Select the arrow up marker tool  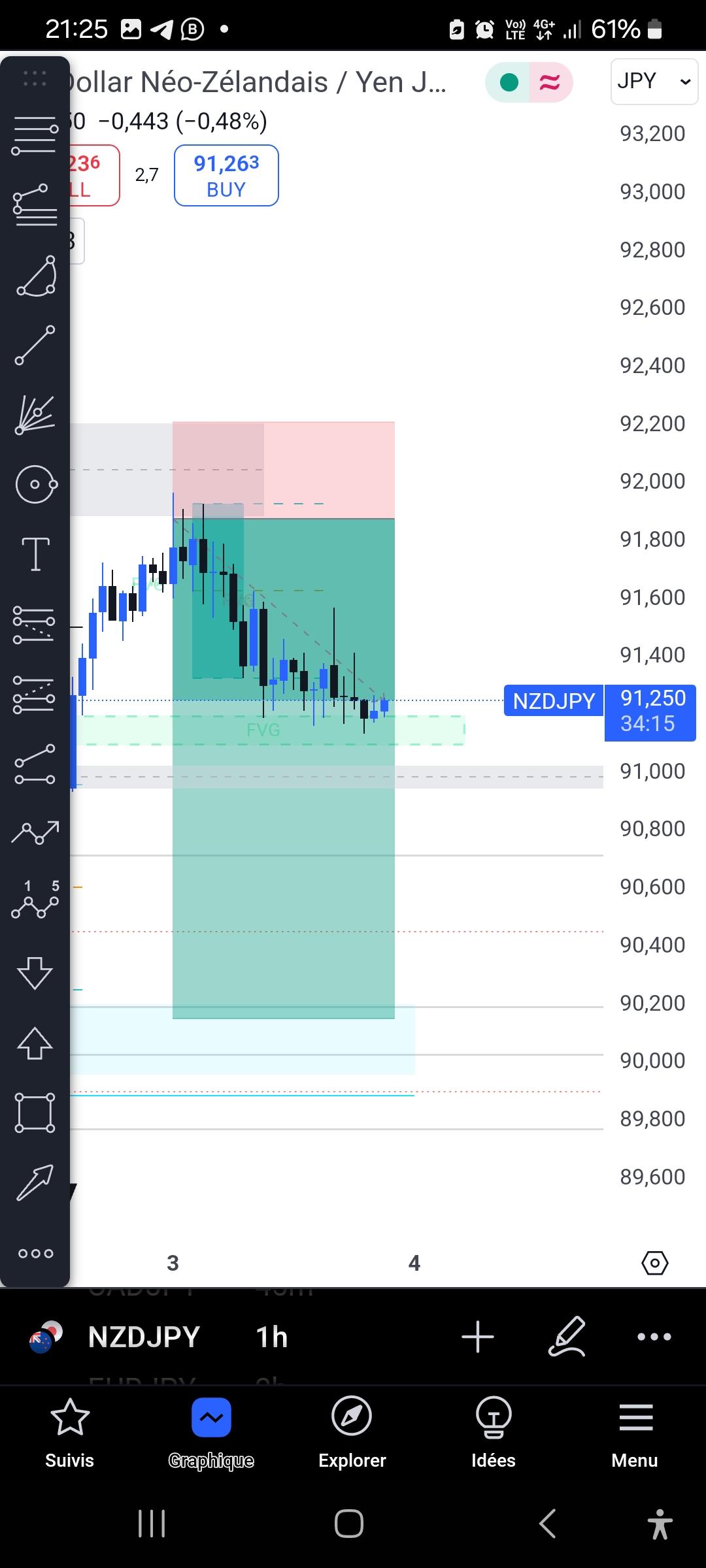point(35,1043)
